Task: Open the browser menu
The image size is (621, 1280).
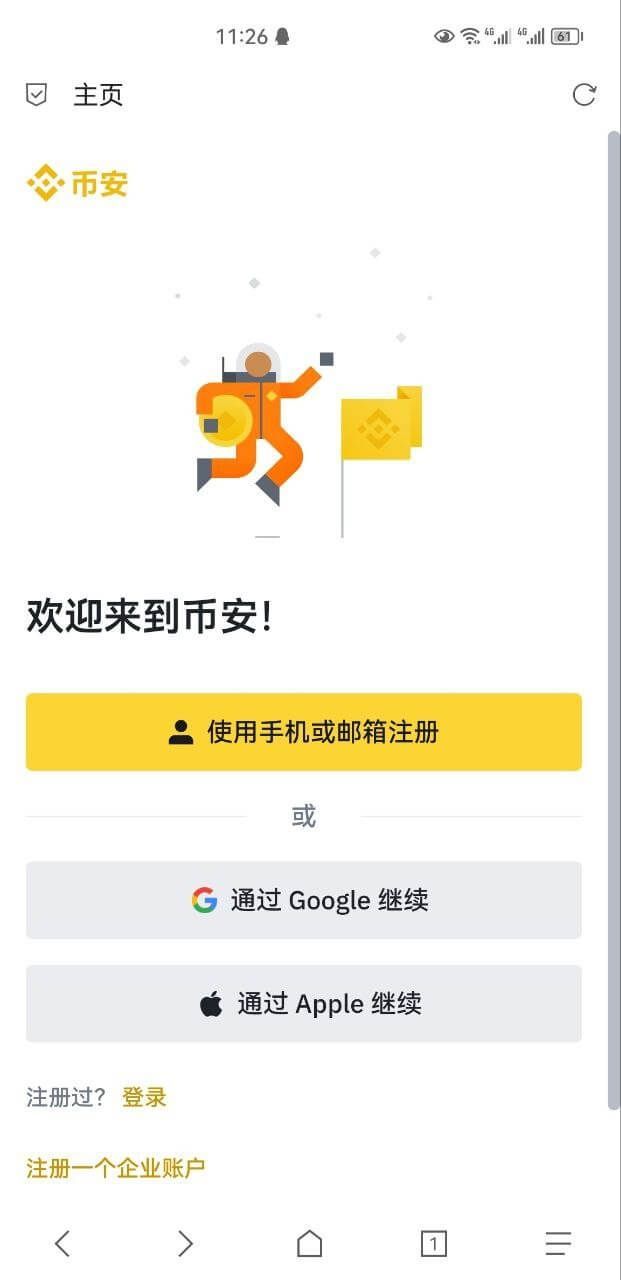Action: point(558,1243)
